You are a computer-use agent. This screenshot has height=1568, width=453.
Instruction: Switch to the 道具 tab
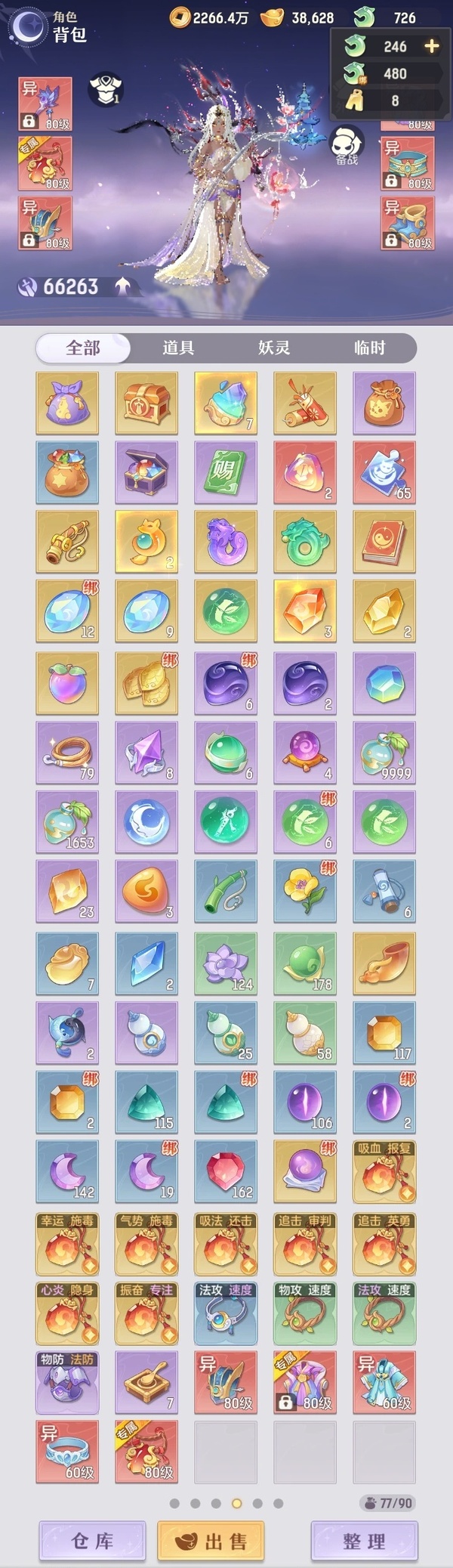point(178,348)
